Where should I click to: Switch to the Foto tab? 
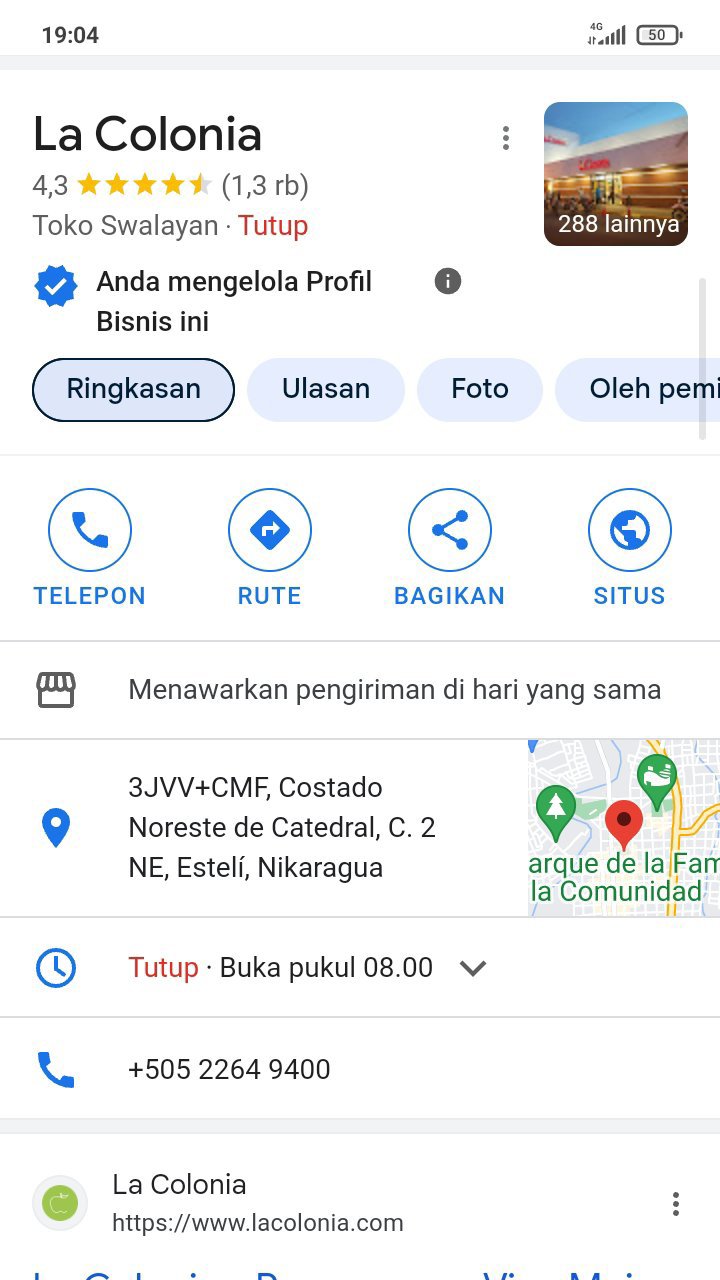coord(480,389)
